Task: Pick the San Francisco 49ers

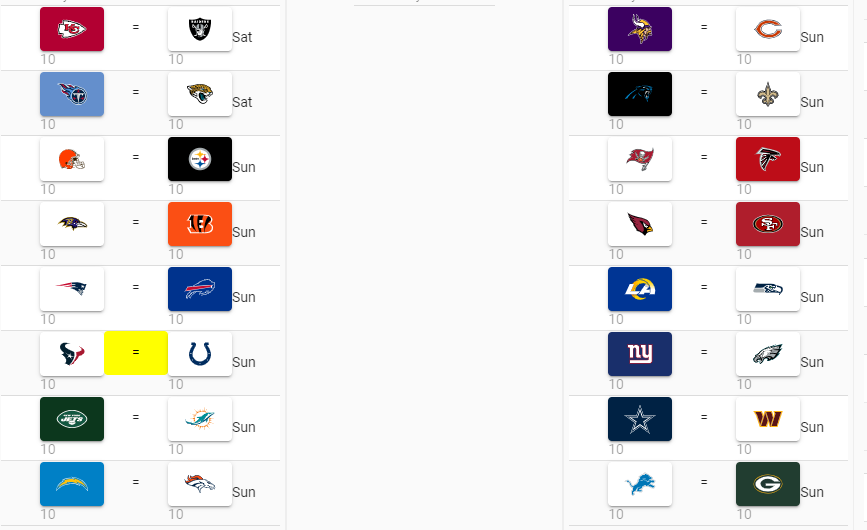Action: (768, 224)
